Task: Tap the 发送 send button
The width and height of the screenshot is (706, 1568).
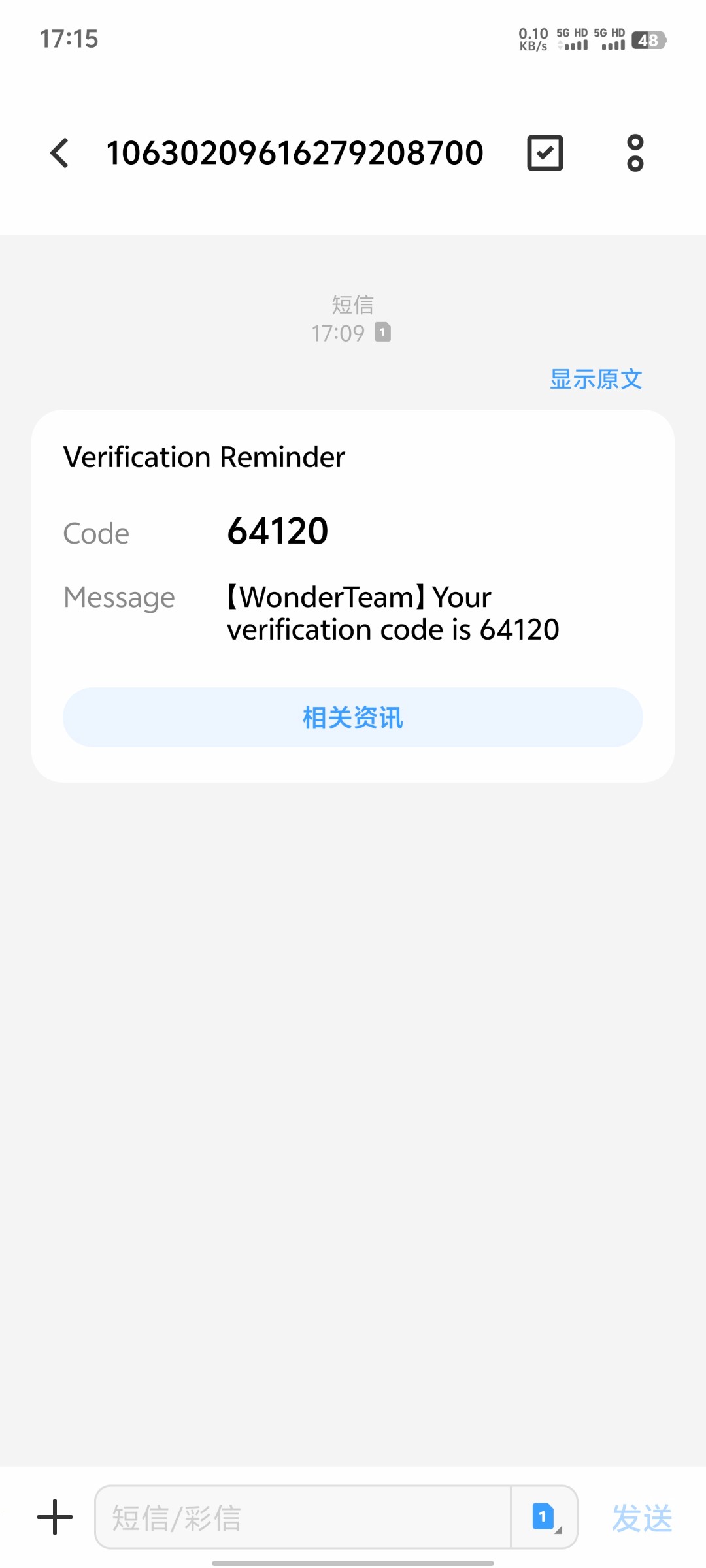Action: [x=641, y=1517]
